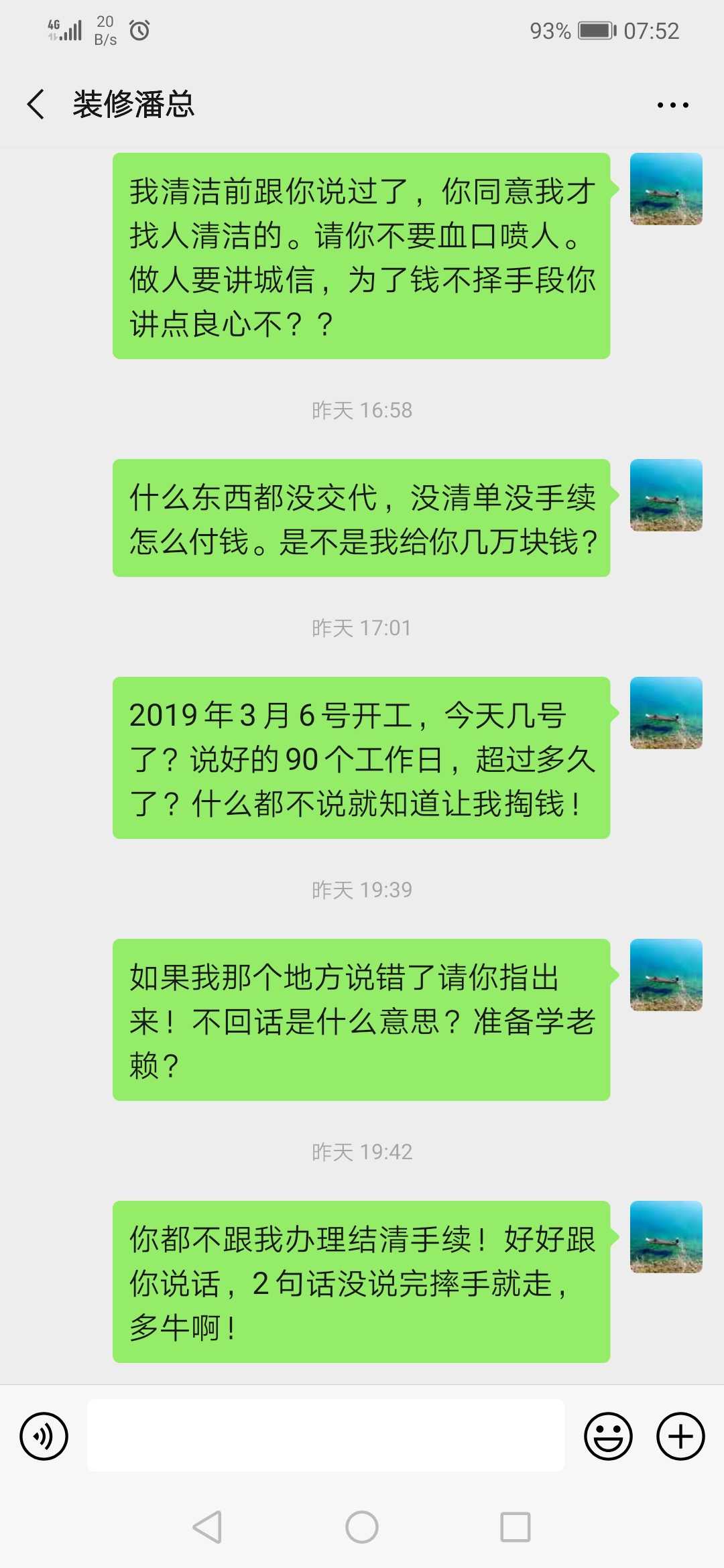724x1568 pixels.
Task: Tap the system home button
Action: pyautogui.click(x=362, y=1527)
